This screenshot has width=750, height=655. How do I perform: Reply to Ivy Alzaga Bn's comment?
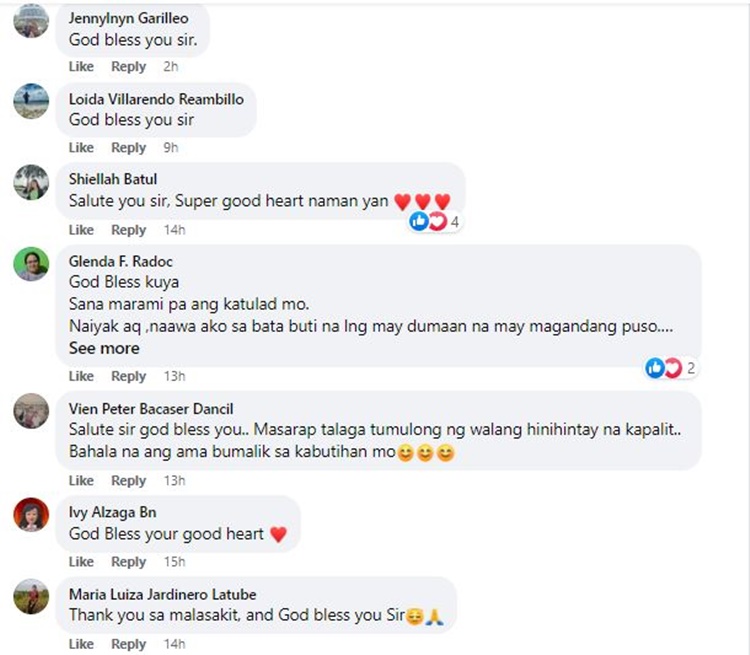click(x=128, y=562)
